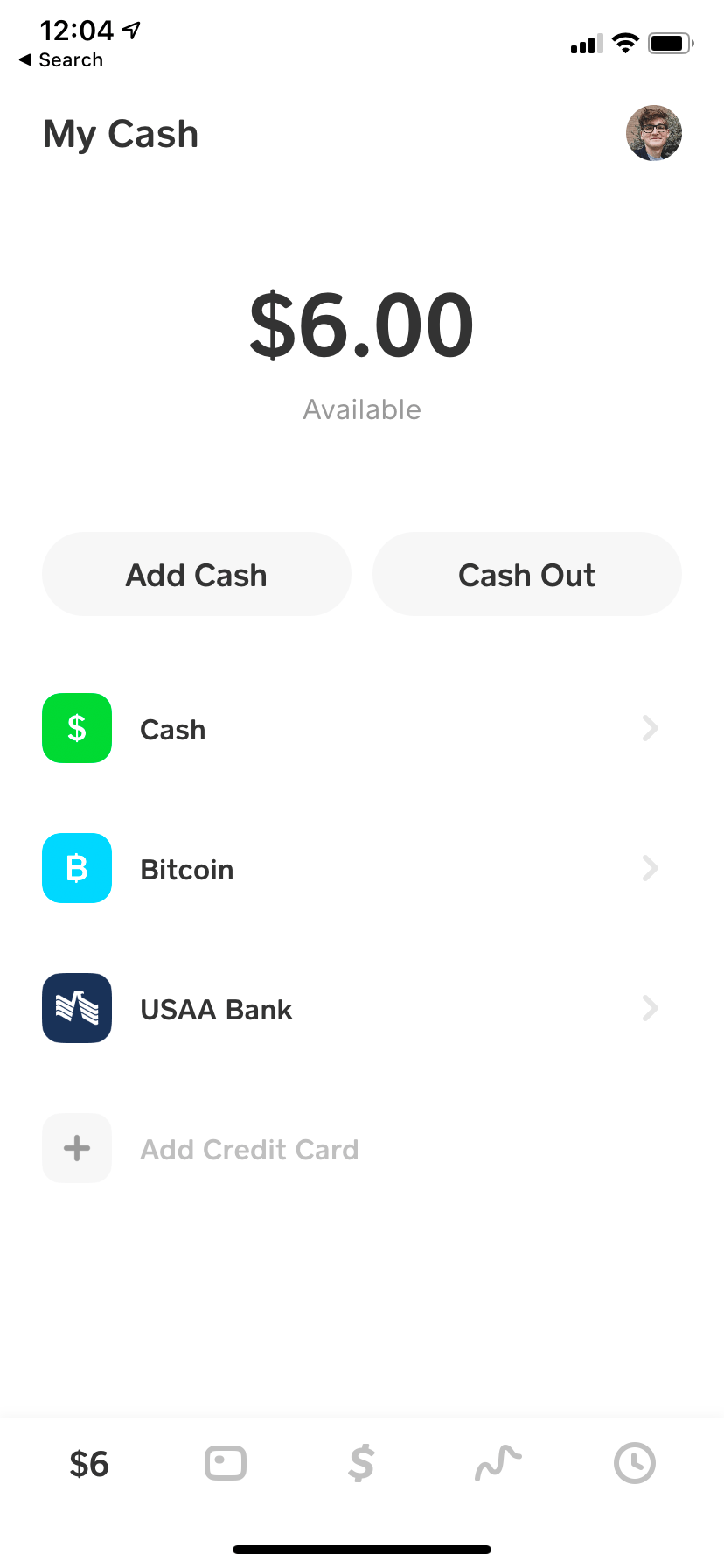724x1568 pixels.
Task: Select Add Credit Card
Action: coord(249,1148)
